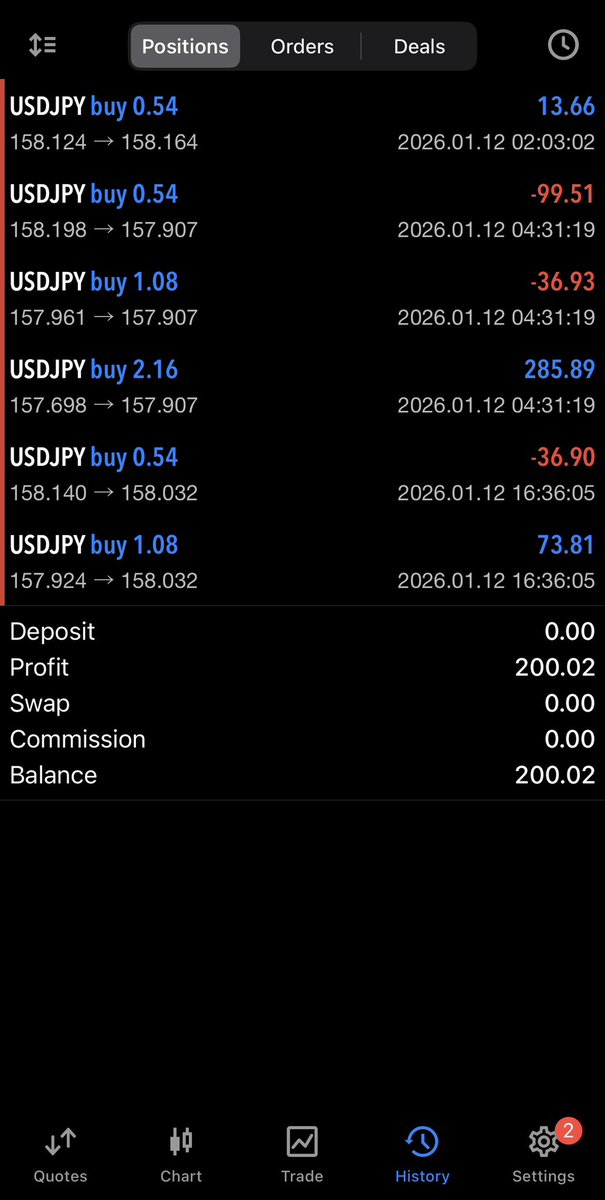Select the History tab
The image size is (605, 1200).
(x=422, y=1154)
